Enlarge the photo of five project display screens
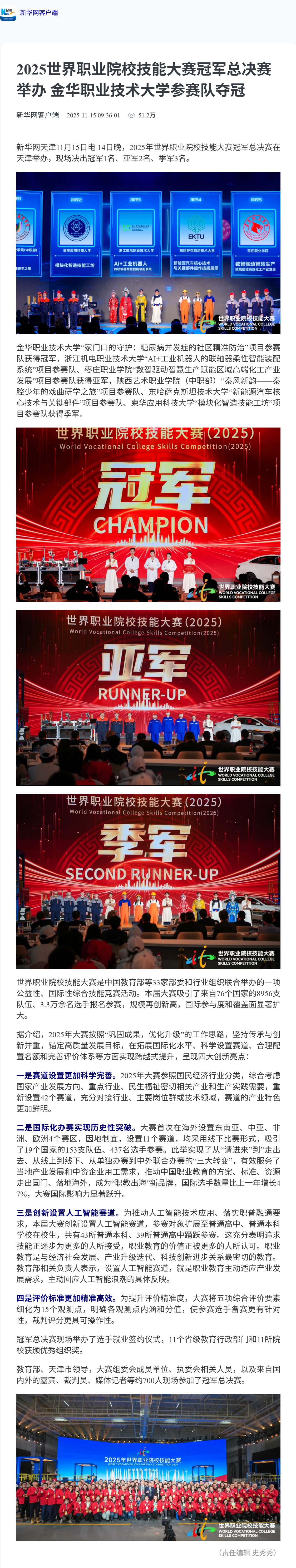The width and height of the screenshot is (296, 1568). [x=148, y=253]
